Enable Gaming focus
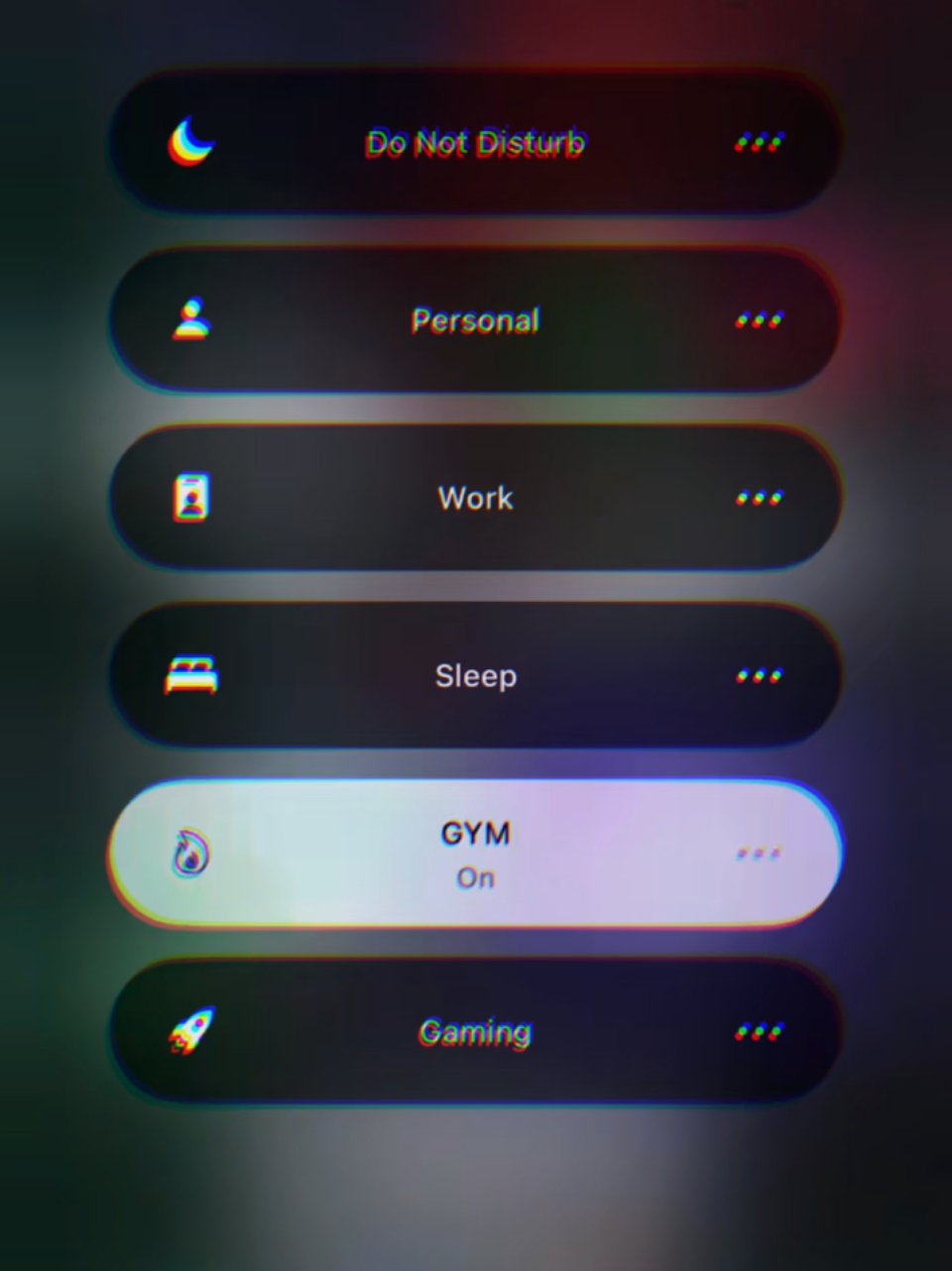The width and height of the screenshot is (952, 1271). point(474,1032)
